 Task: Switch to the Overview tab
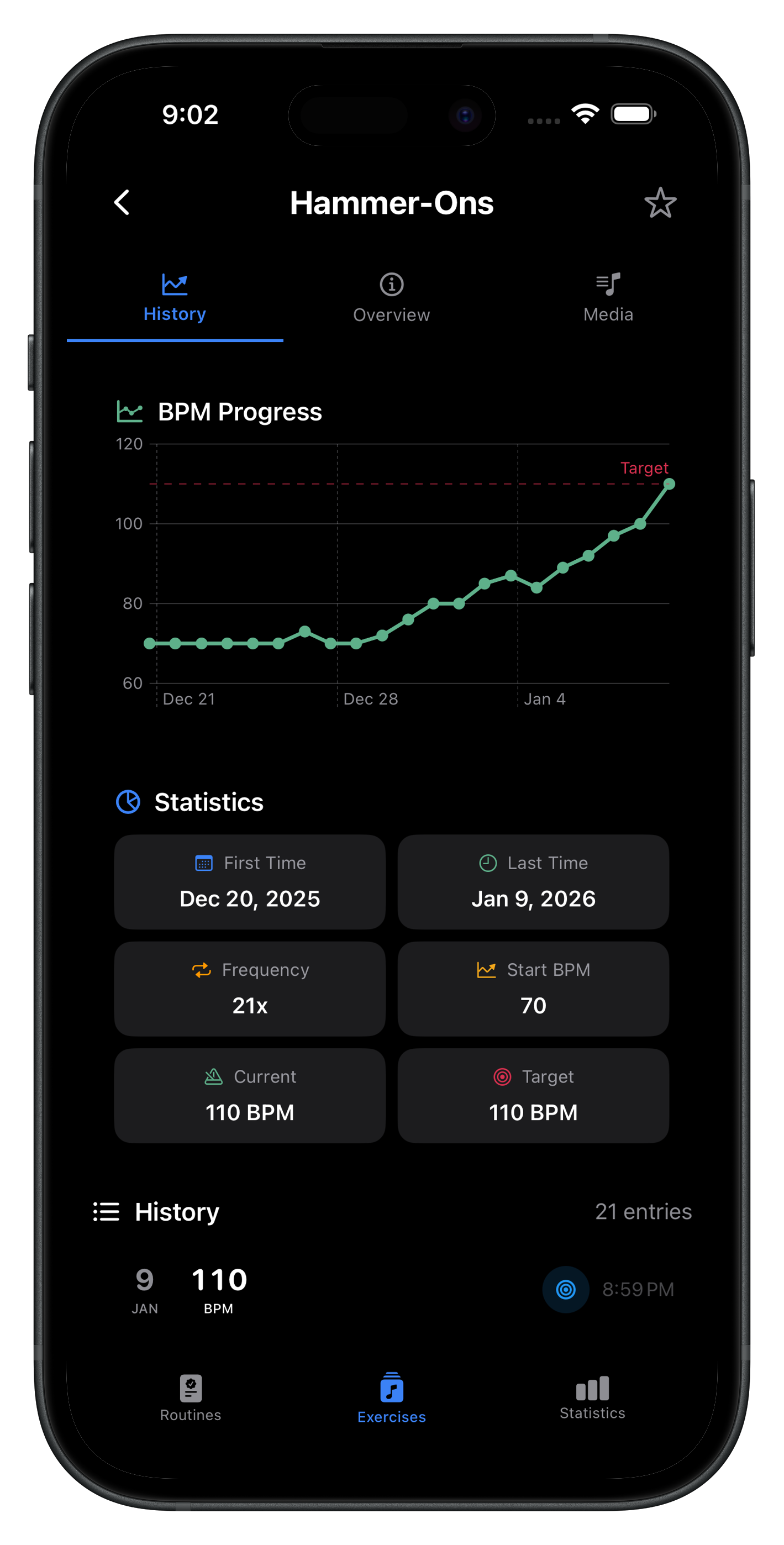point(391,298)
